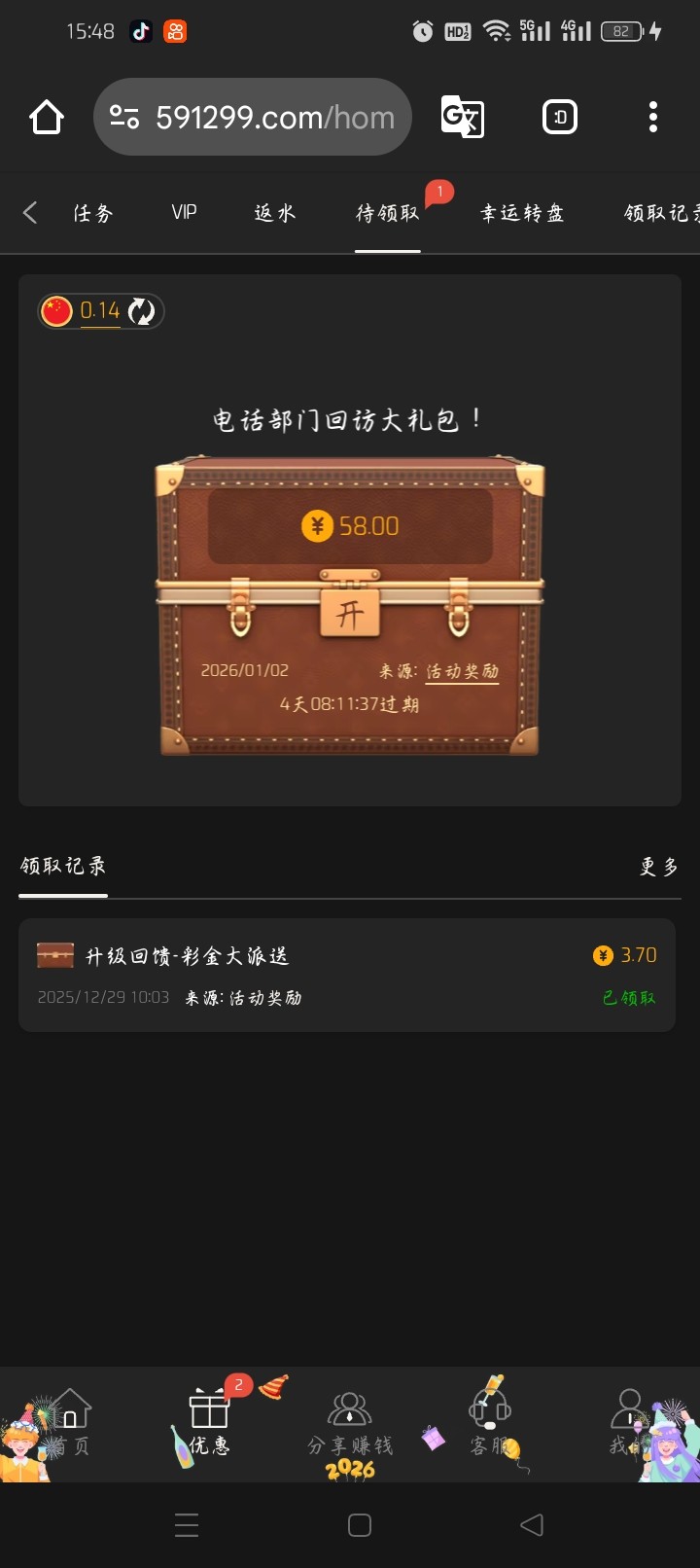Screen dimensions: 700x1568
Task: Open 分享赚钱 in the bottom bar
Action: click(x=350, y=1423)
